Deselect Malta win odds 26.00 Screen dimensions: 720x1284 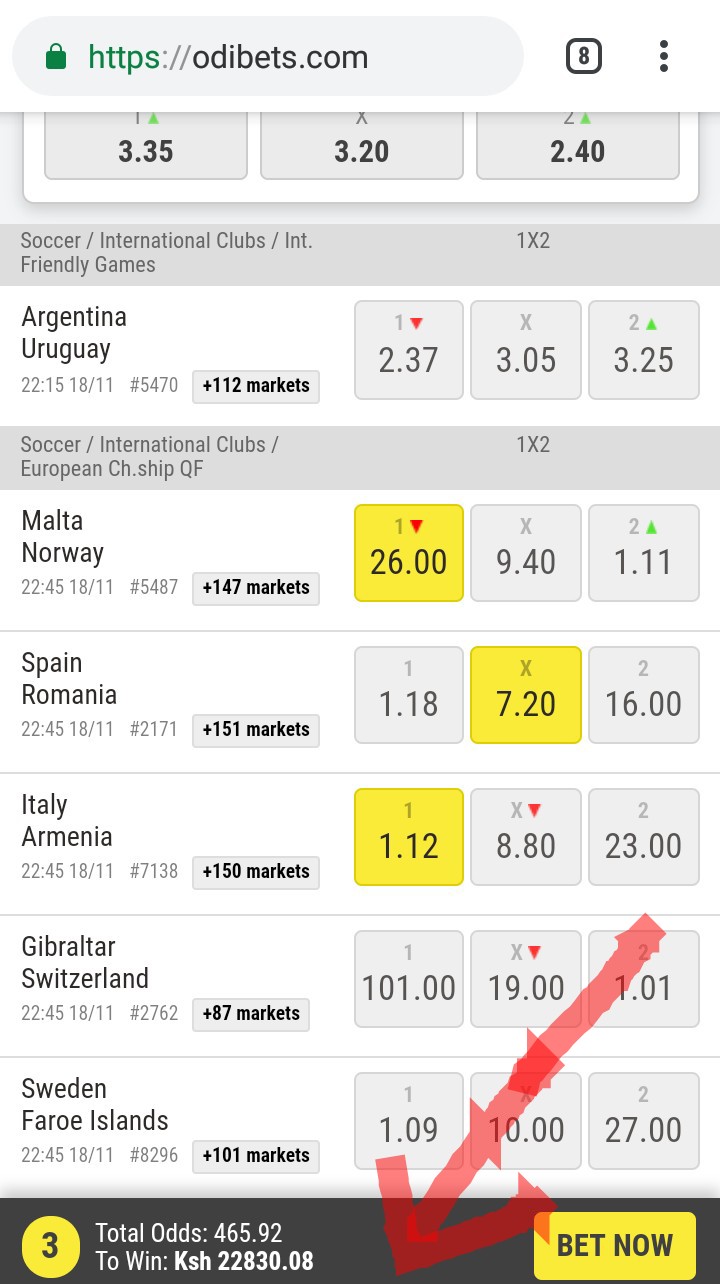(409, 553)
